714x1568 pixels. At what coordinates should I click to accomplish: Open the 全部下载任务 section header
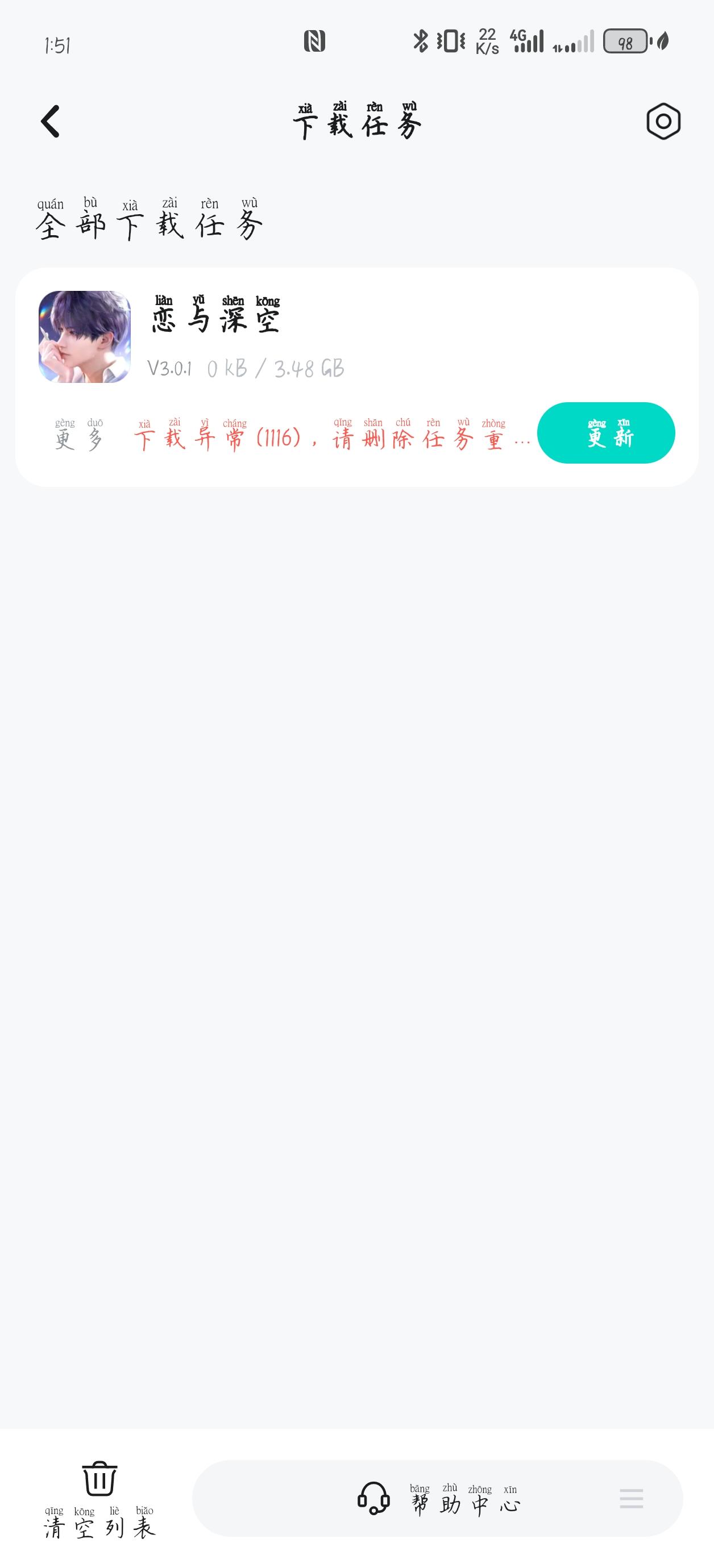148,224
